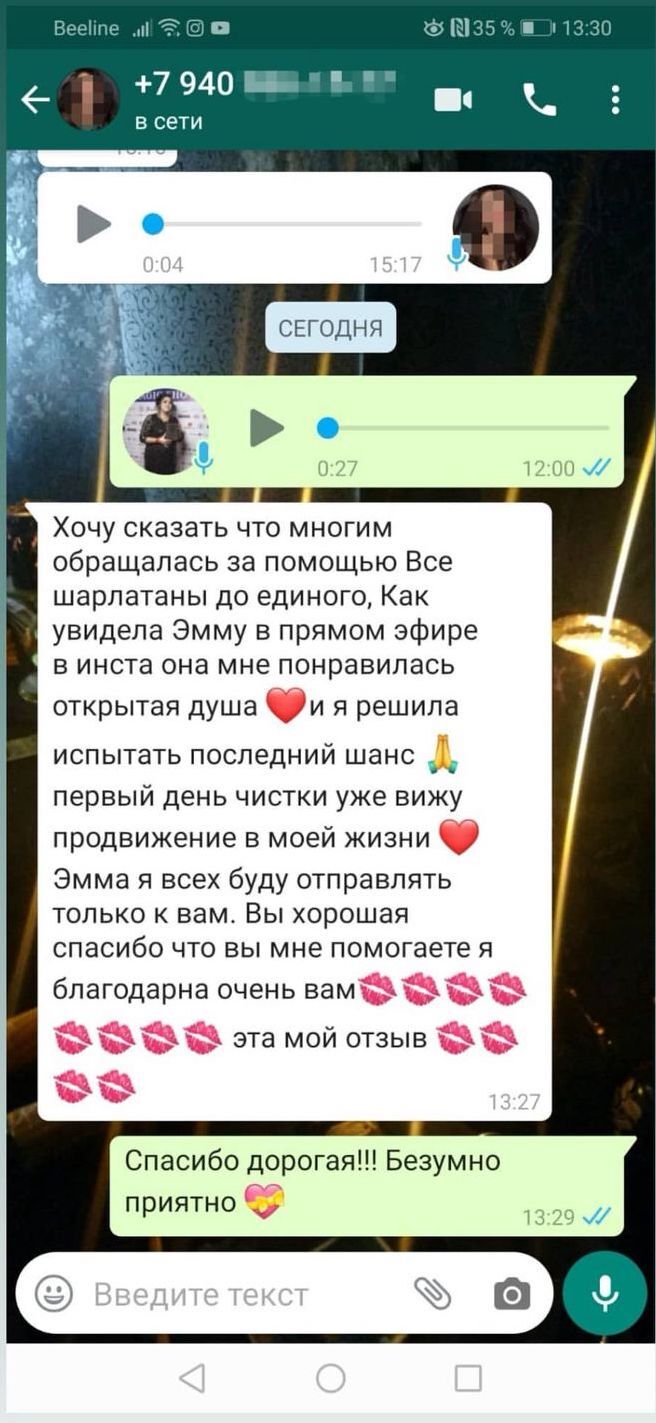Open the recent apps overview
Screen dimensions: 656x1423
(x=468, y=1380)
